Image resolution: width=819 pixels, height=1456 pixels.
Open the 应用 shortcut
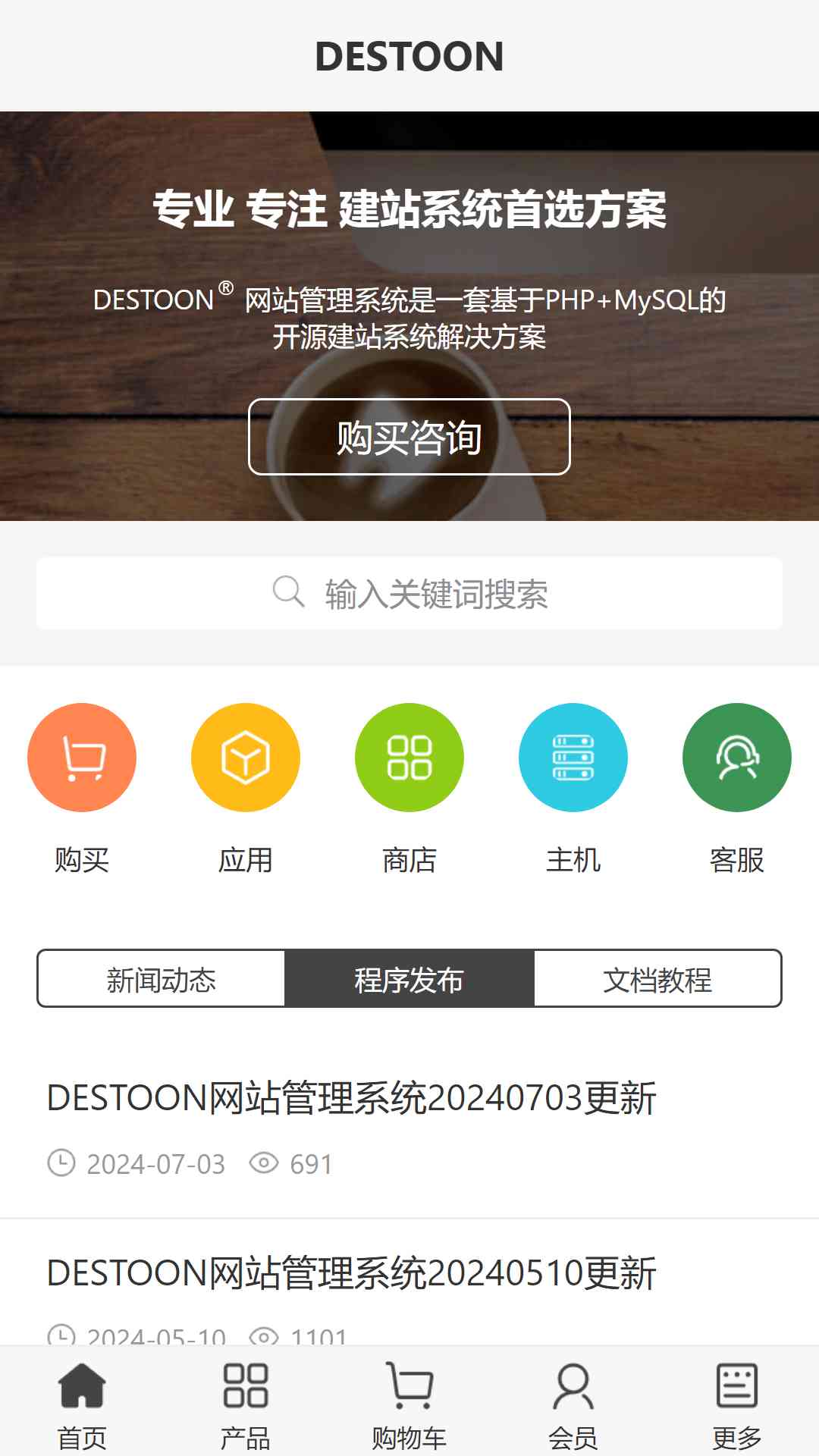246,789
